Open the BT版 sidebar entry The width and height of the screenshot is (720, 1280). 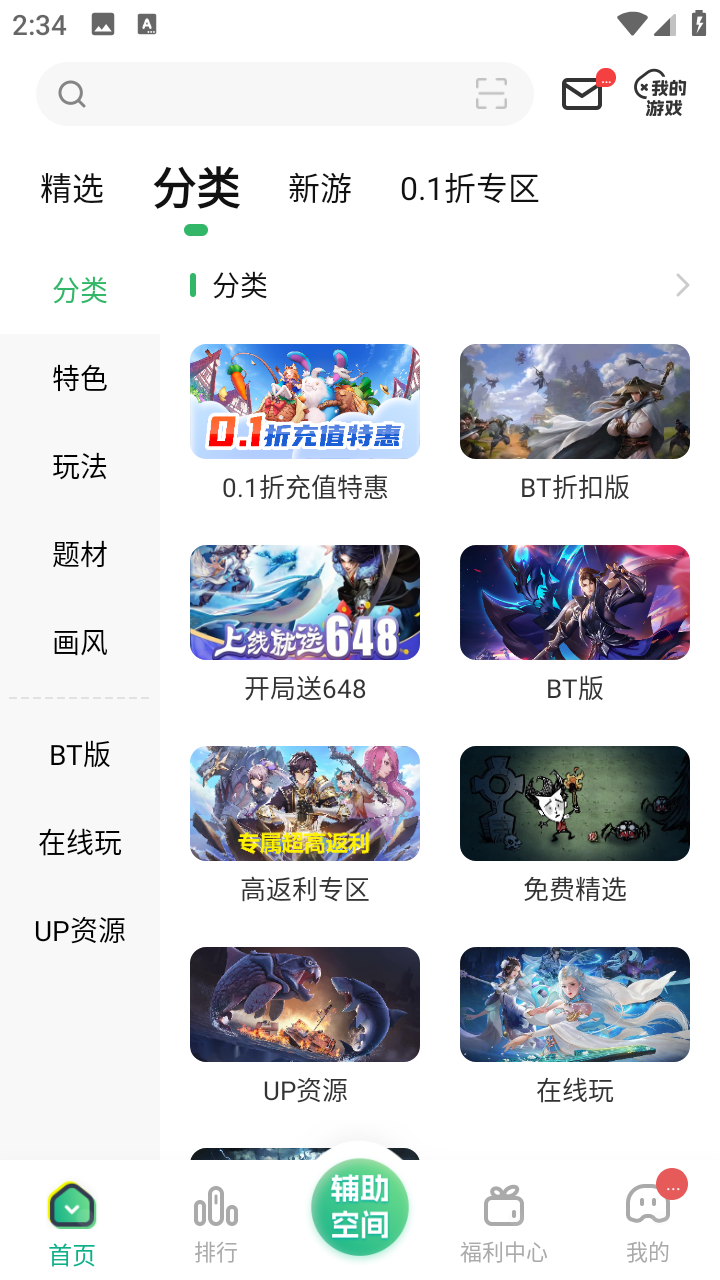point(79,755)
